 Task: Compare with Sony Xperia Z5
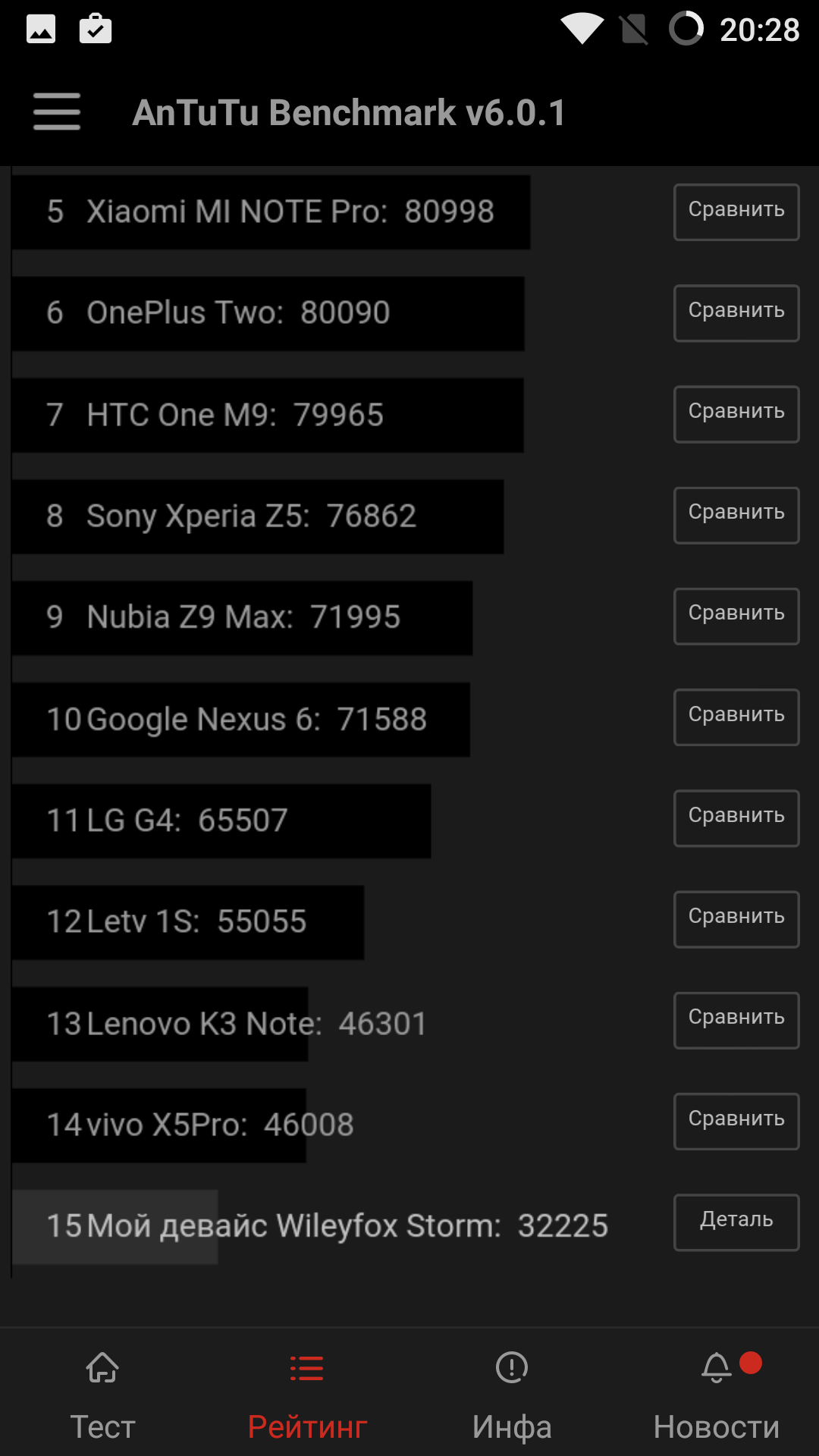click(x=736, y=514)
